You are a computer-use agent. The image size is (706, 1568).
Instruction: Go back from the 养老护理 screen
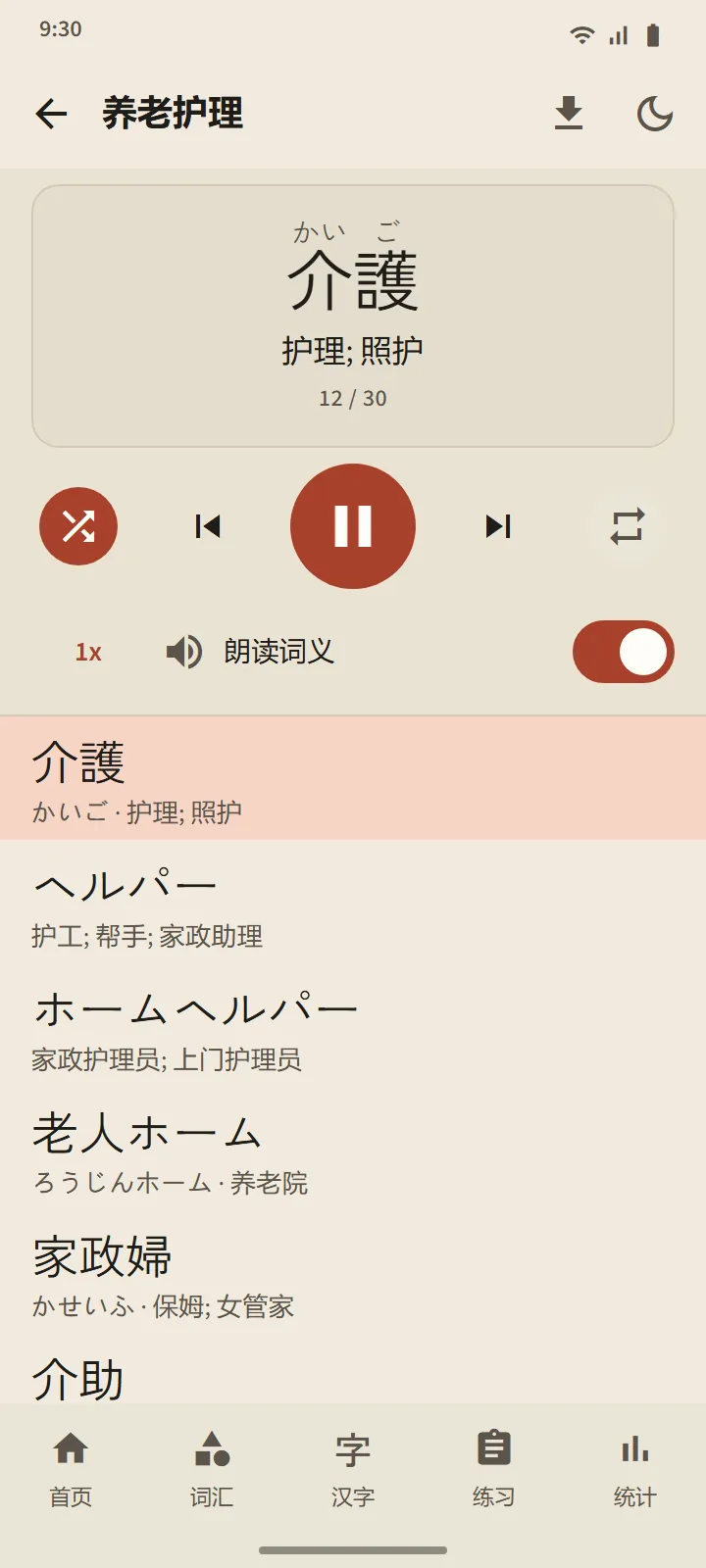[51, 114]
